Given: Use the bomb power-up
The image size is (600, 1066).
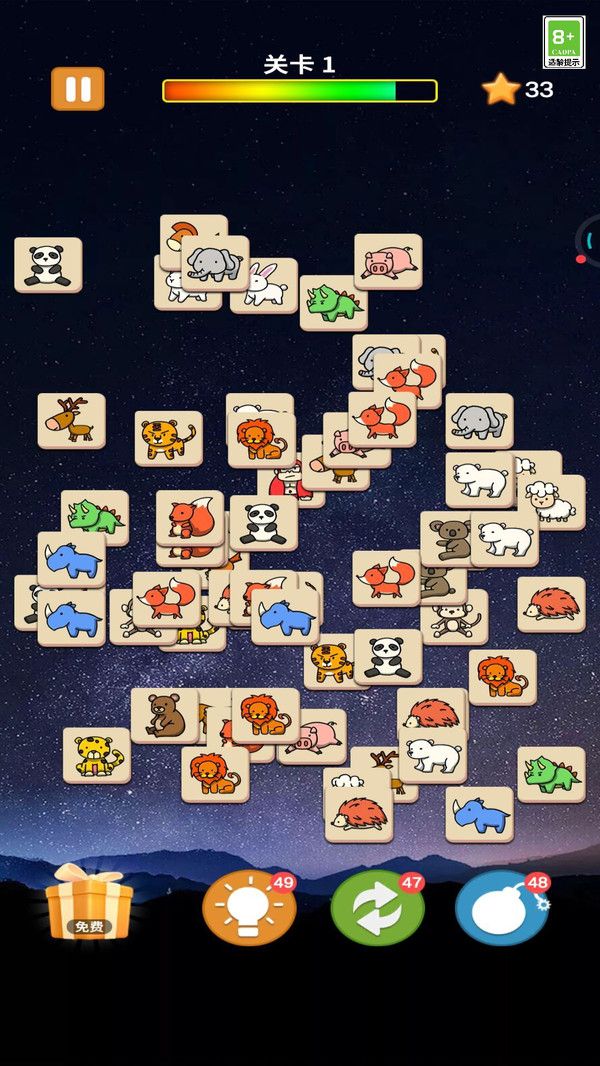Looking at the screenshot, I should (501, 907).
